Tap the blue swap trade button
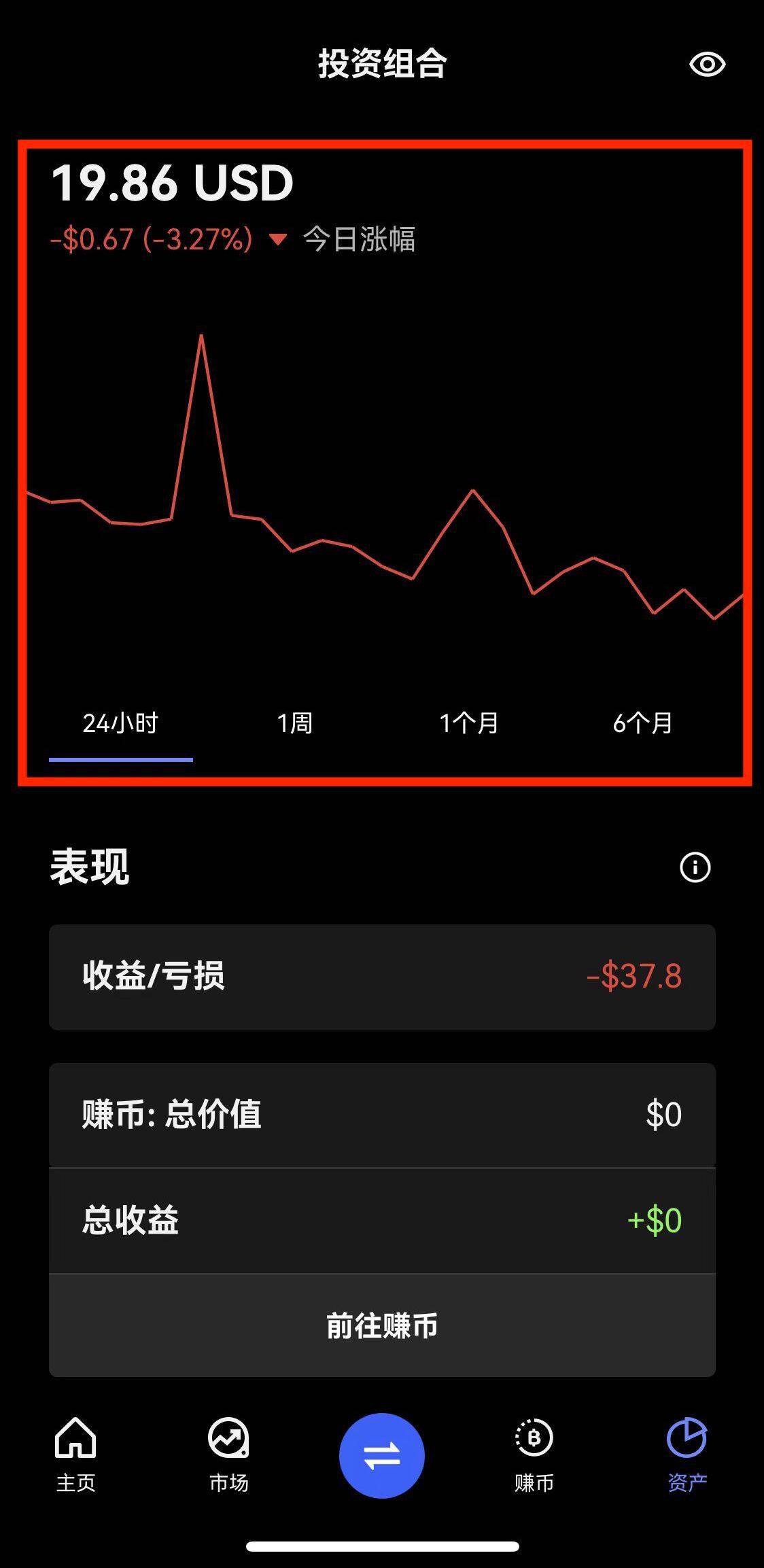Image resolution: width=764 pixels, height=1568 pixels. (x=382, y=1455)
